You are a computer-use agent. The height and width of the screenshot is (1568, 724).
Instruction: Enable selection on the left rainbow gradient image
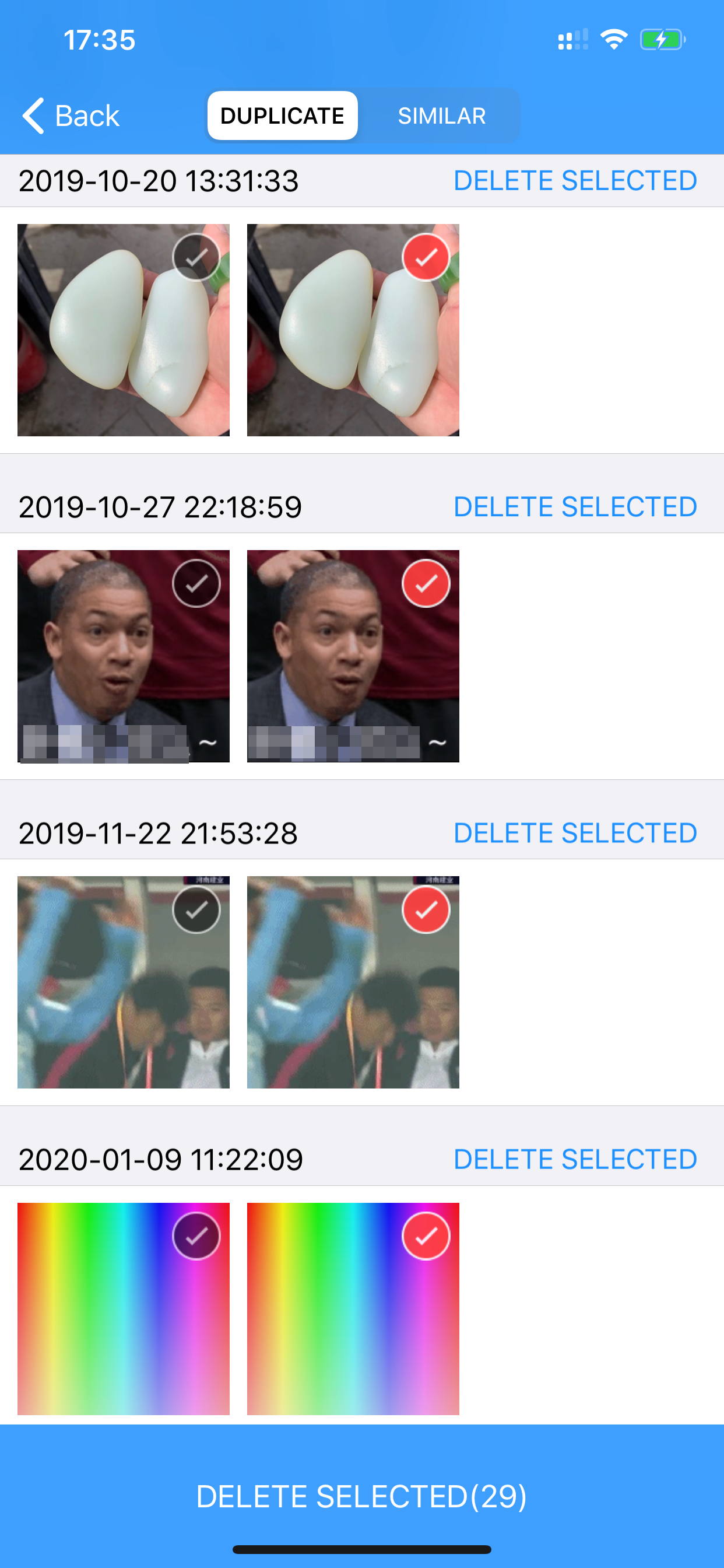[196, 1235]
